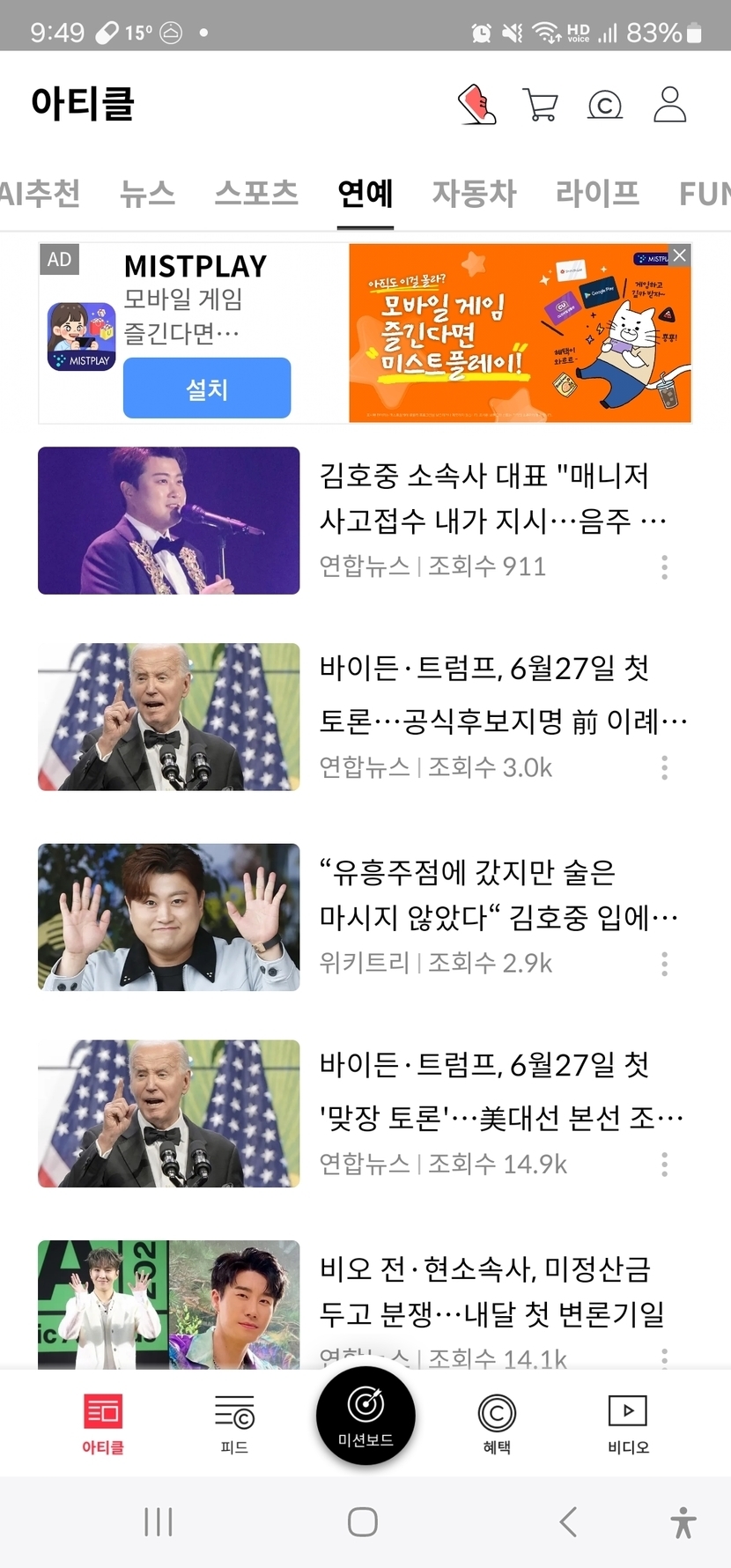This screenshot has width=731, height=1568.
Task: Close the MISTPLAY ad banner
Action: pyautogui.click(x=680, y=255)
